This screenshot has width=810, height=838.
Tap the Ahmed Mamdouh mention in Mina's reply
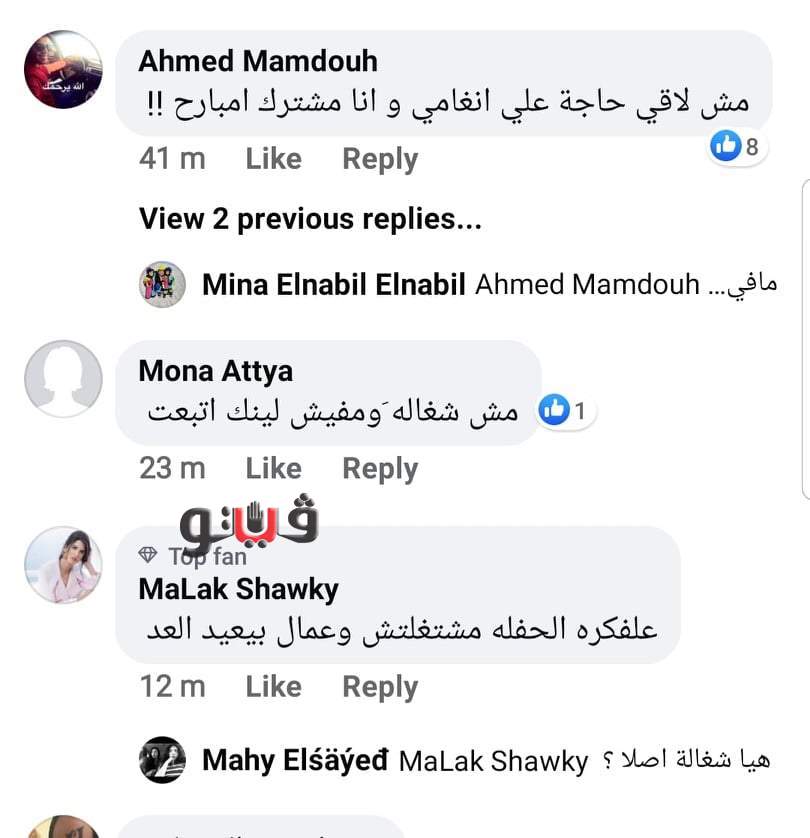tap(587, 285)
